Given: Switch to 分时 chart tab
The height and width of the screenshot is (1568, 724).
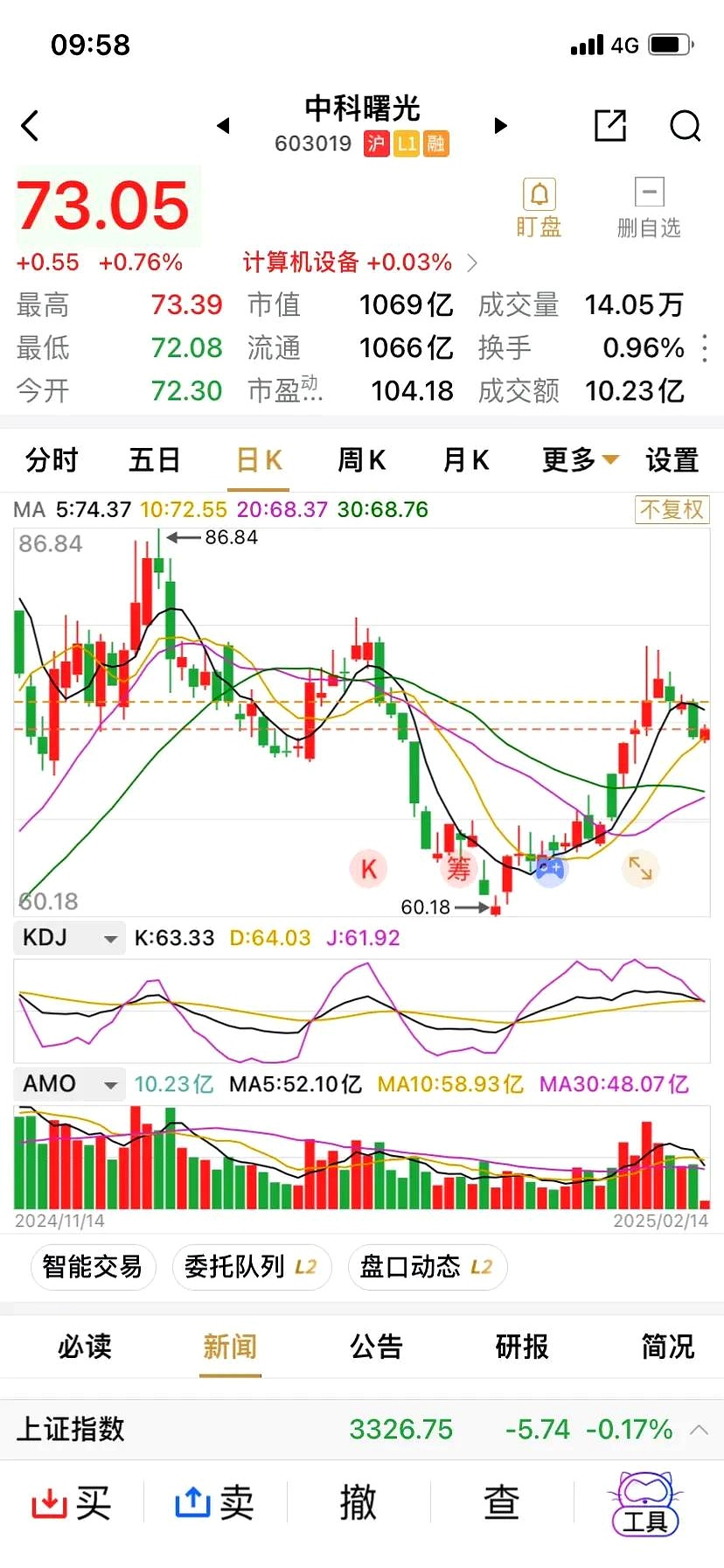Looking at the screenshot, I should 52,459.
